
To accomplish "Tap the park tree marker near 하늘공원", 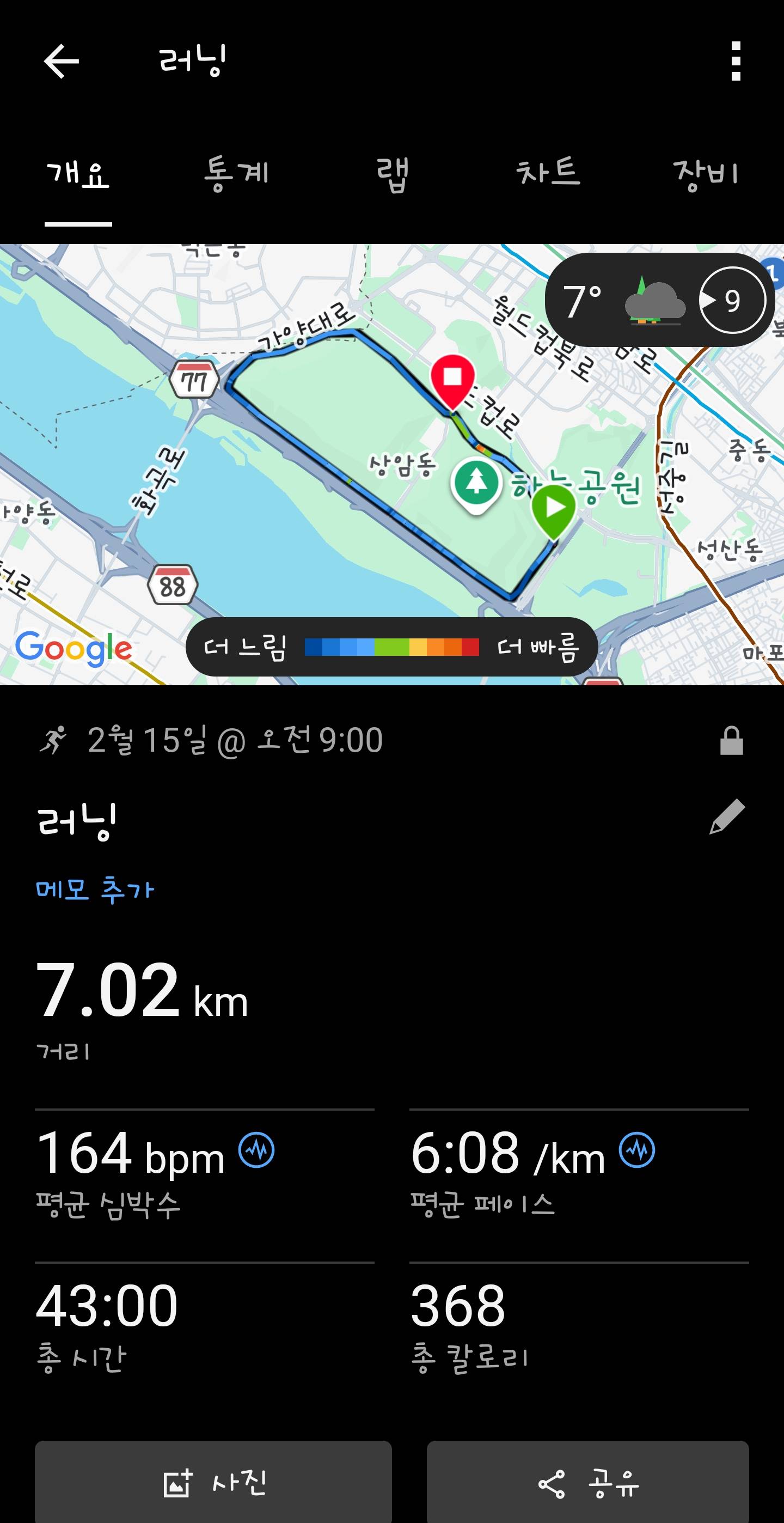I will pos(476,485).
